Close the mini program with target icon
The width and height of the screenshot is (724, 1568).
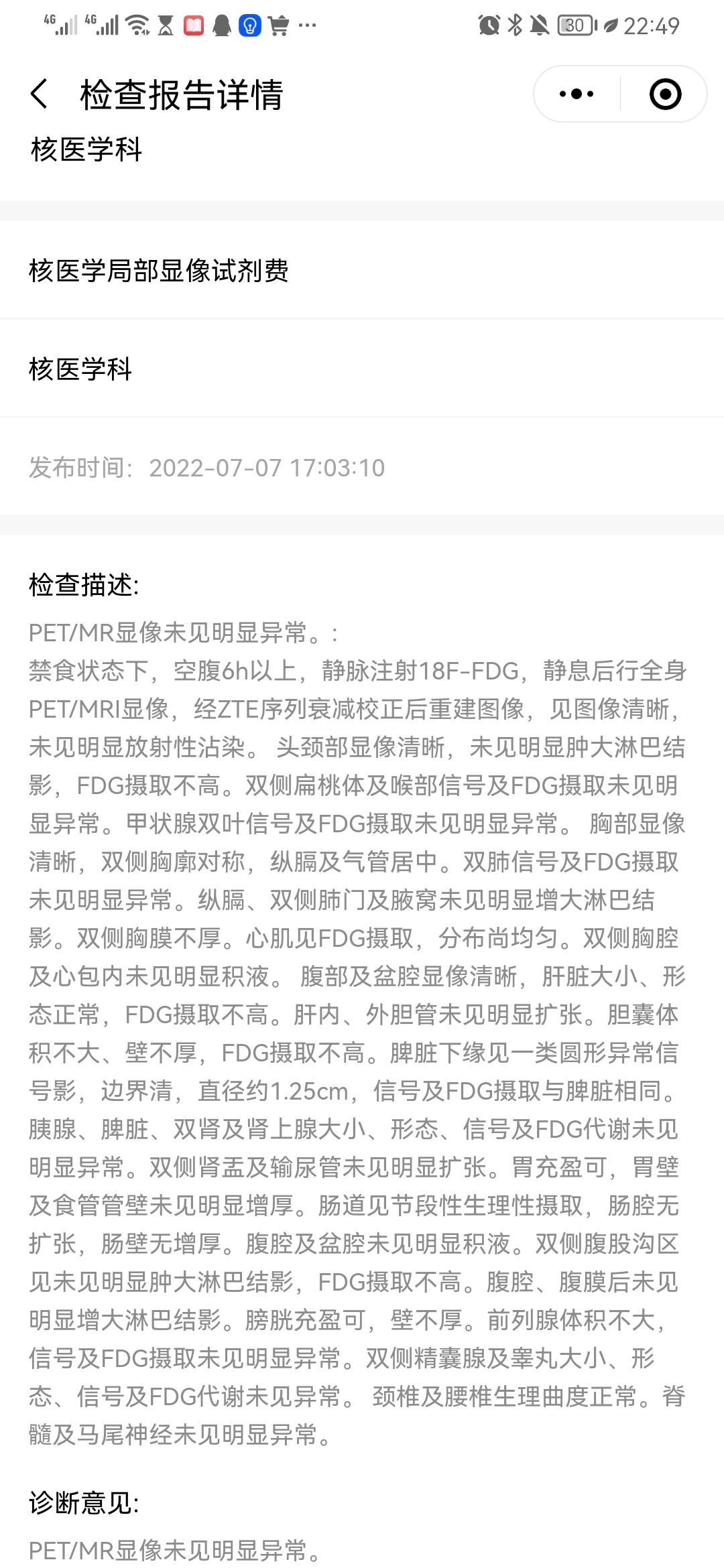(665, 94)
